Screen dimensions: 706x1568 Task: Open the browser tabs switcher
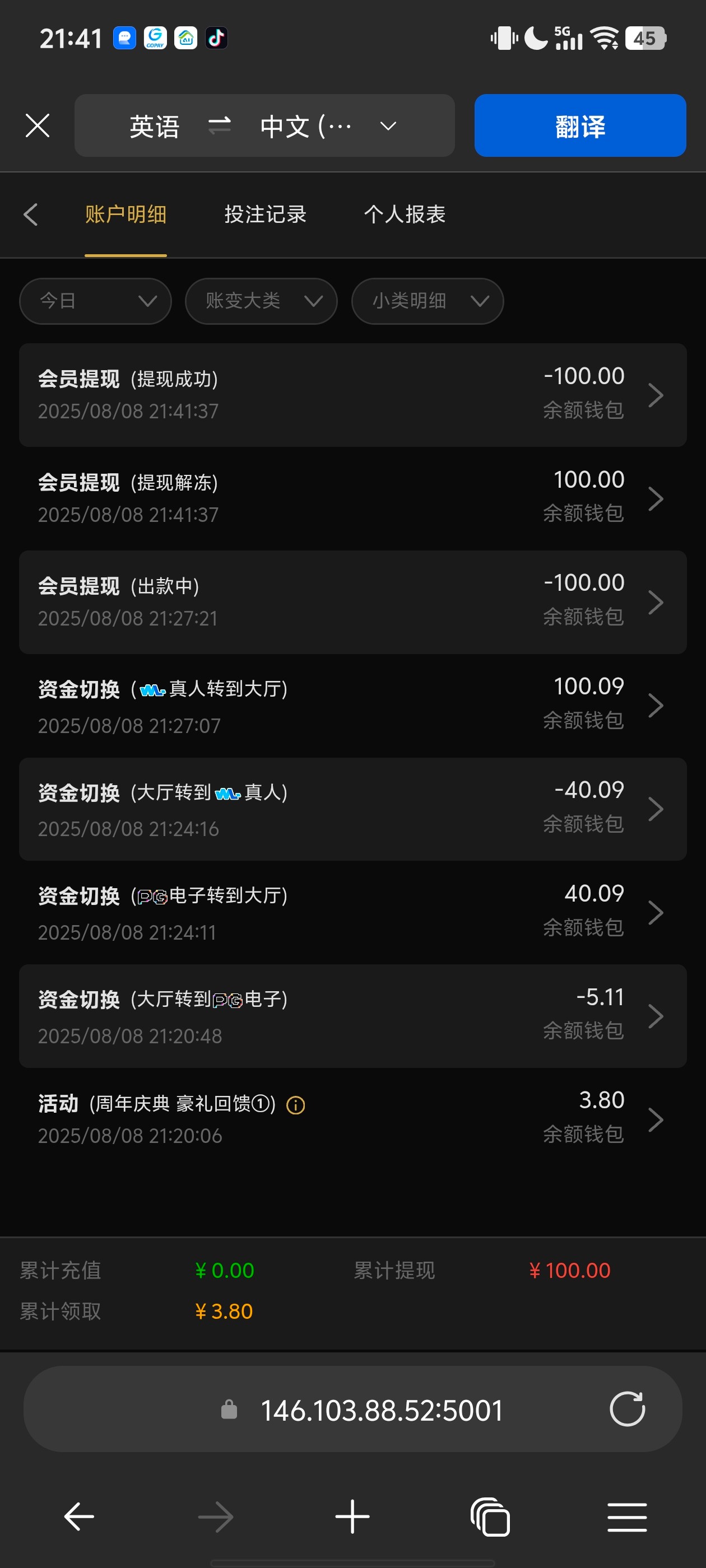click(490, 1516)
